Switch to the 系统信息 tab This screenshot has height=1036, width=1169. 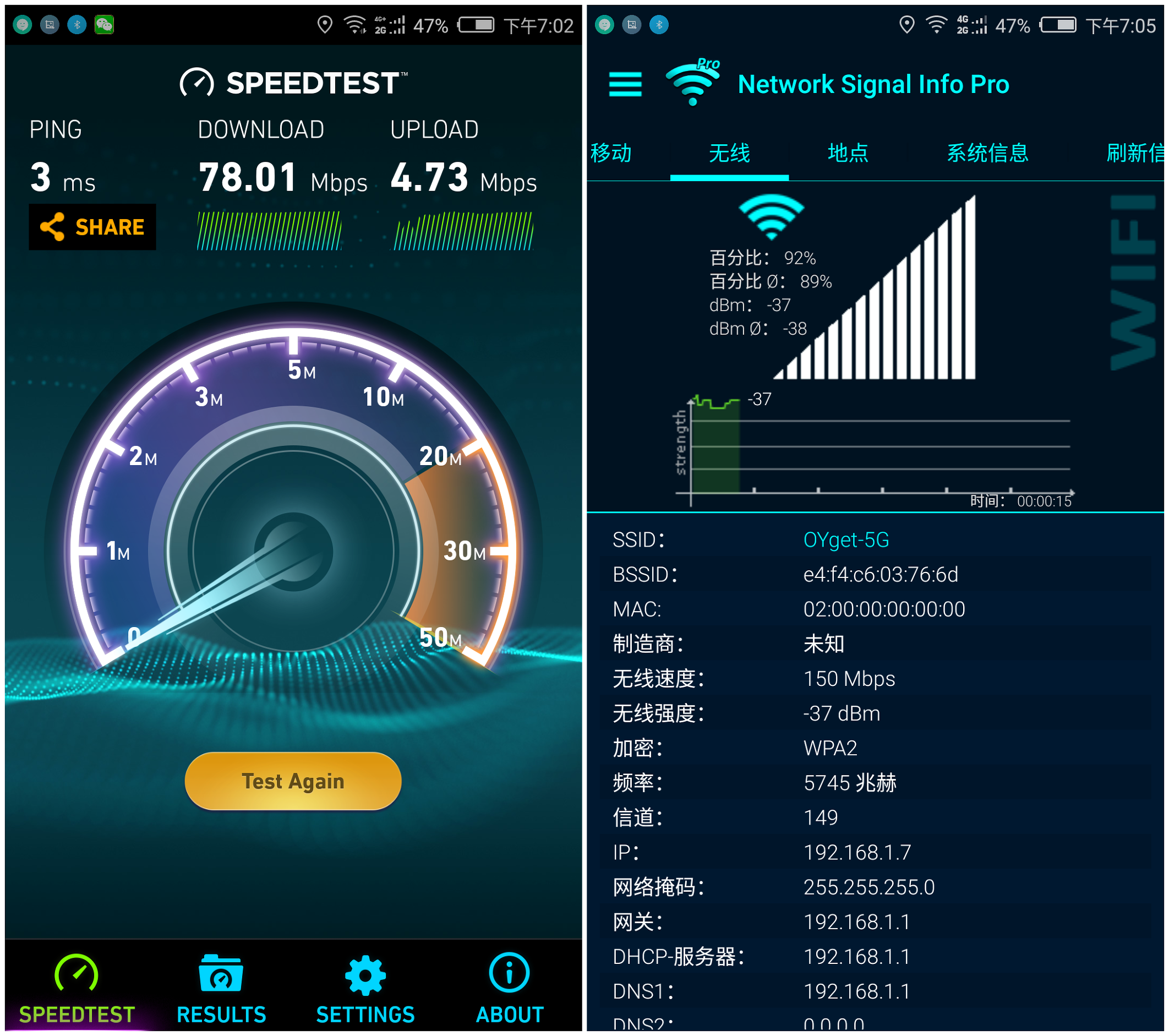[x=988, y=154]
